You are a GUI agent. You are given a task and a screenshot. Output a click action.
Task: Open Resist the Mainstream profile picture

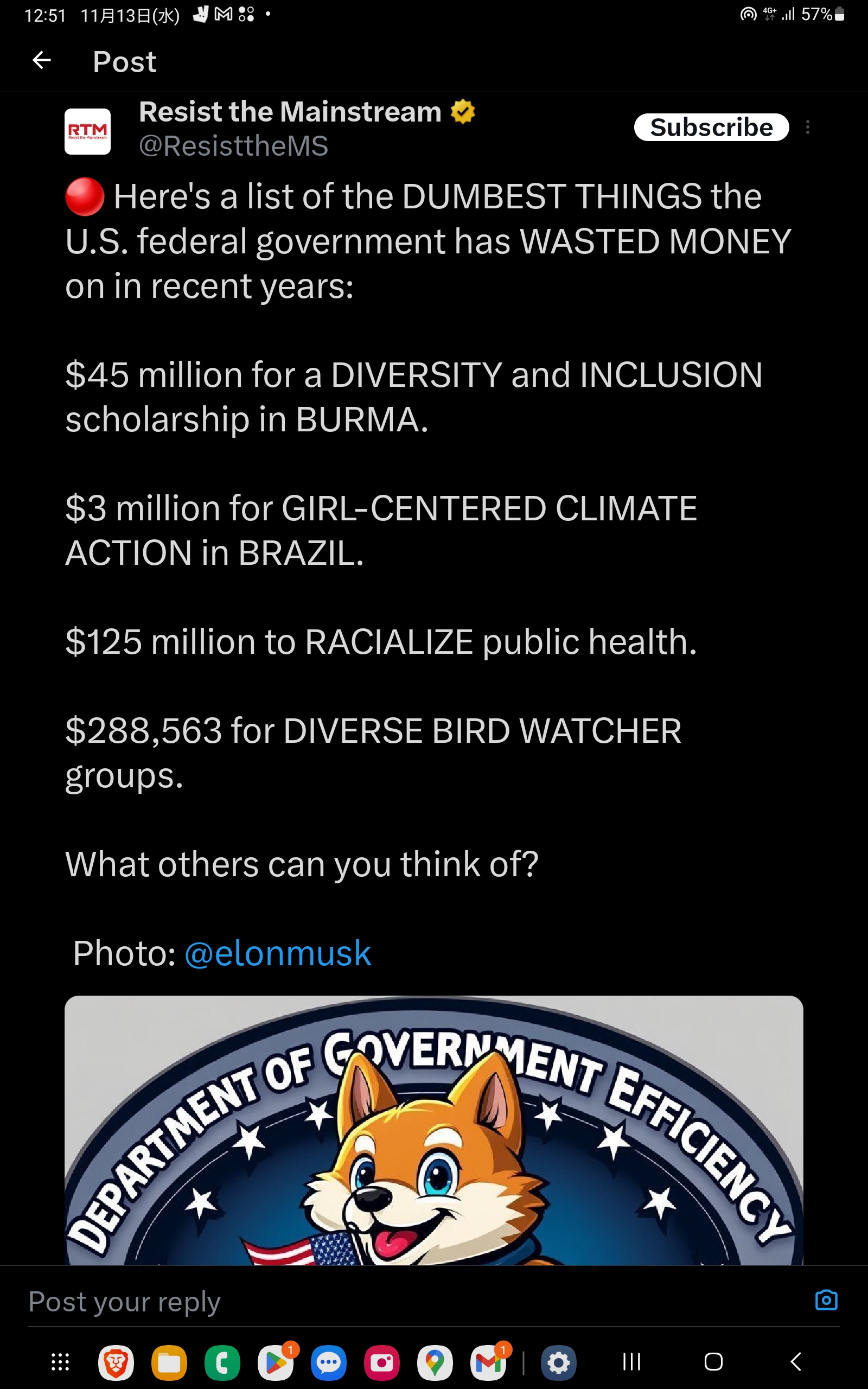(87, 131)
